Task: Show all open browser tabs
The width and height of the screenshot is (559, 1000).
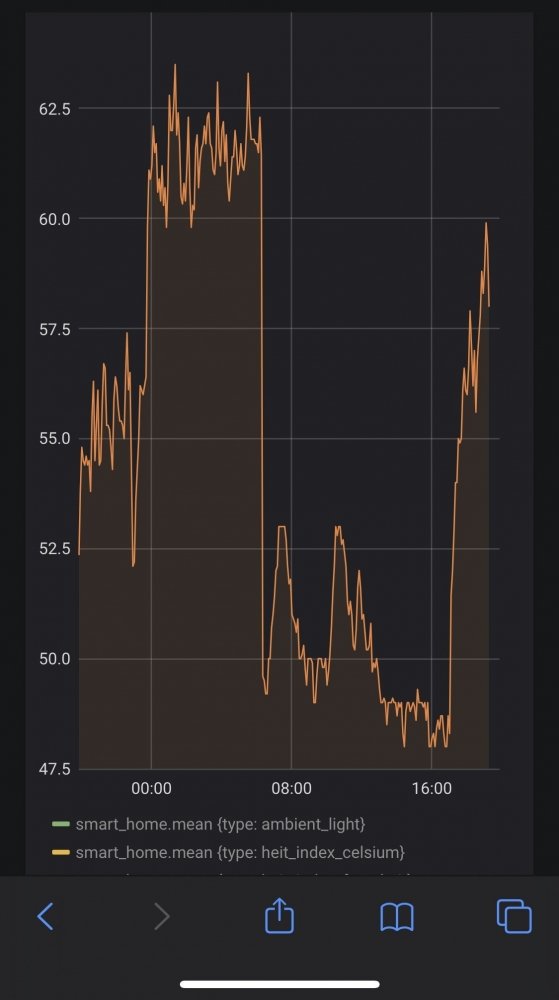Action: (x=514, y=916)
